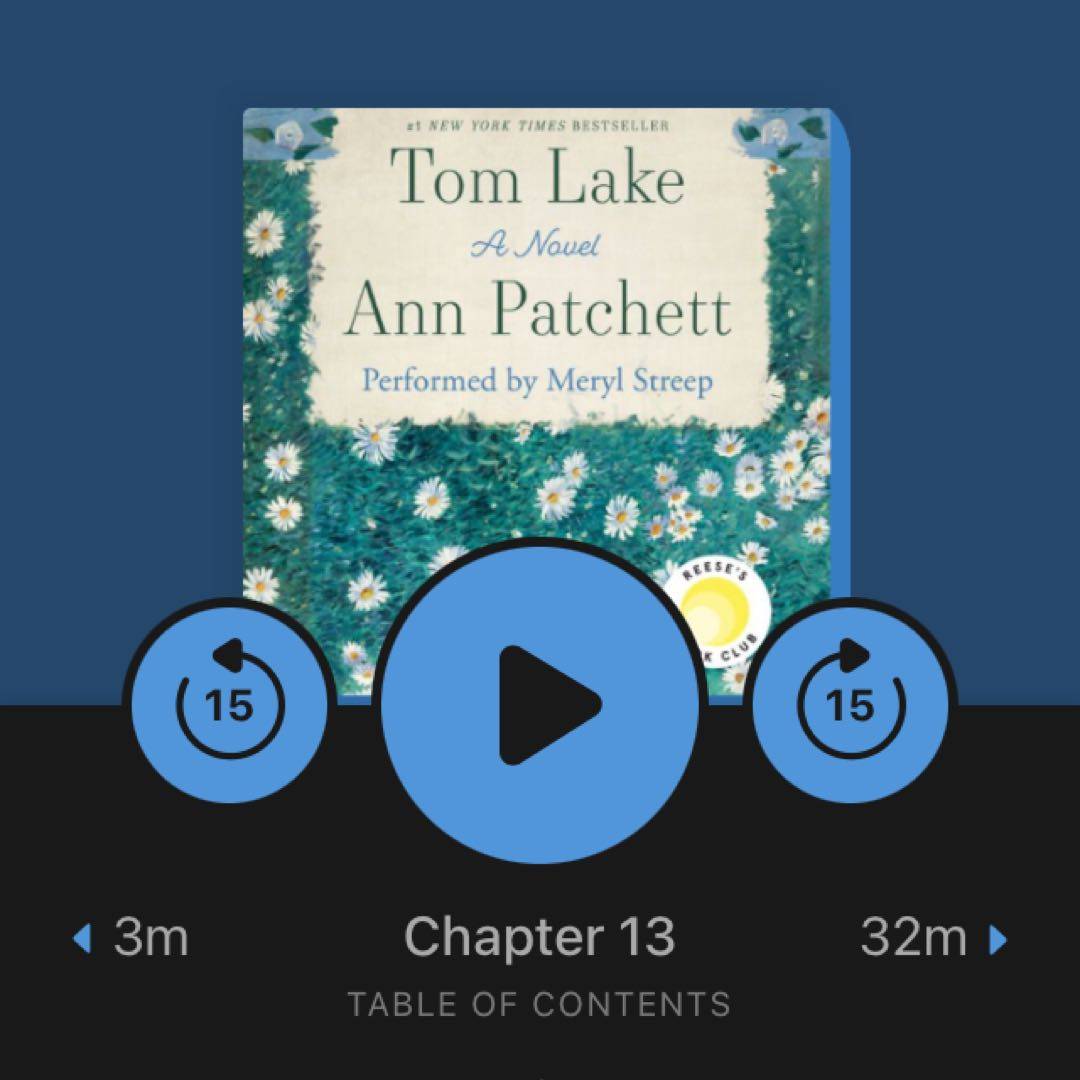Open the Table of Contents
1080x1080 pixels.
point(539,1004)
